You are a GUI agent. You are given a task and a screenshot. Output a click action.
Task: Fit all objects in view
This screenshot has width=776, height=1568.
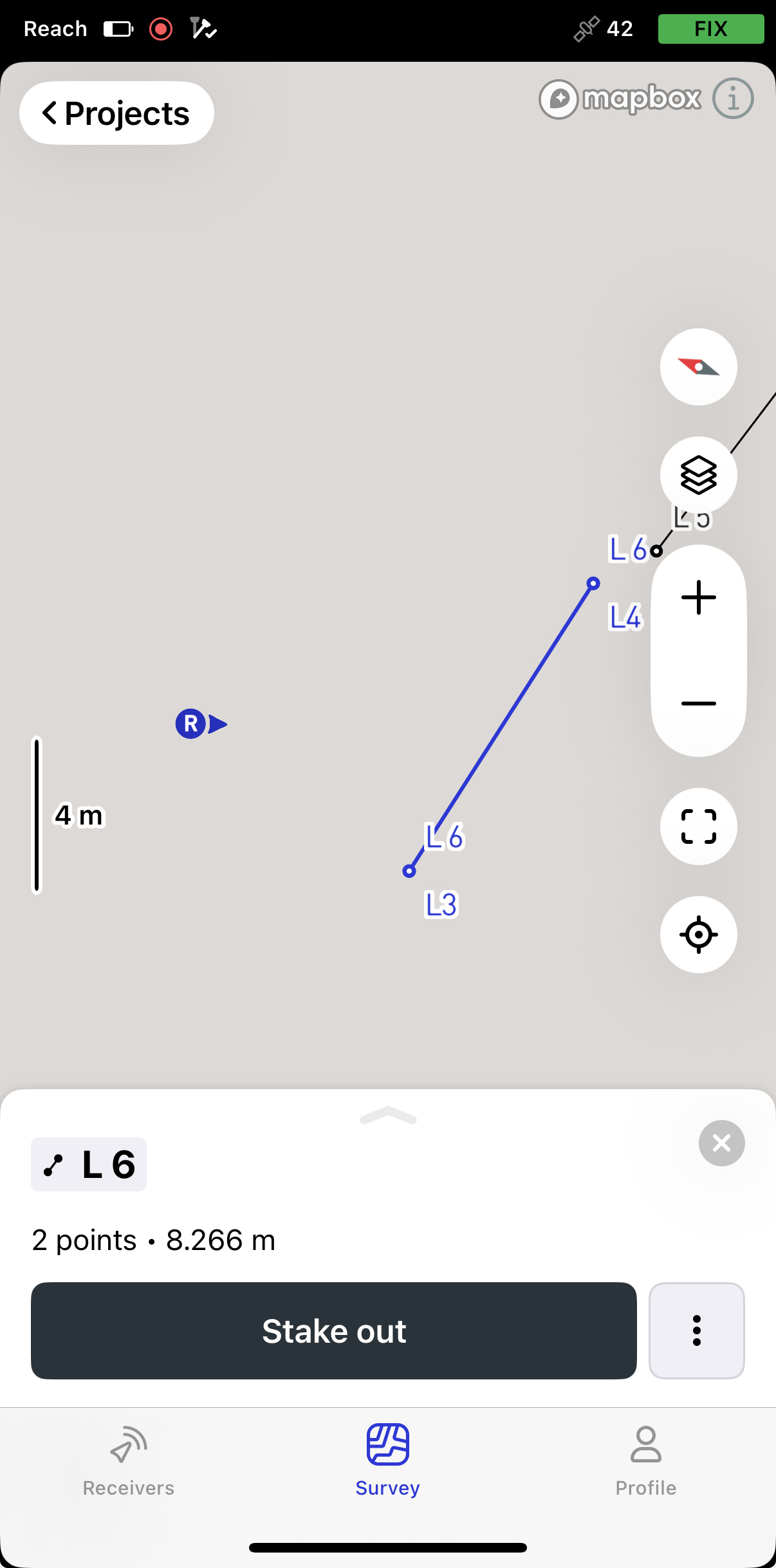[698, 826]
